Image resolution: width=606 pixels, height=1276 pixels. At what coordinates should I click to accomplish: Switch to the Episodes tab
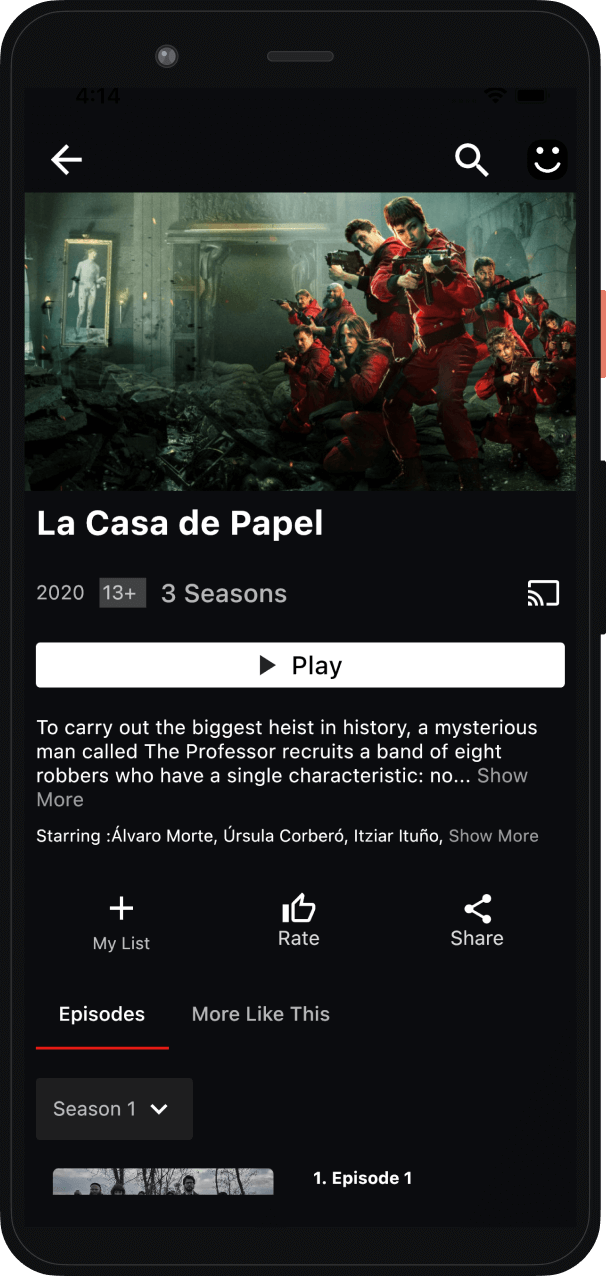(102, 1014)
